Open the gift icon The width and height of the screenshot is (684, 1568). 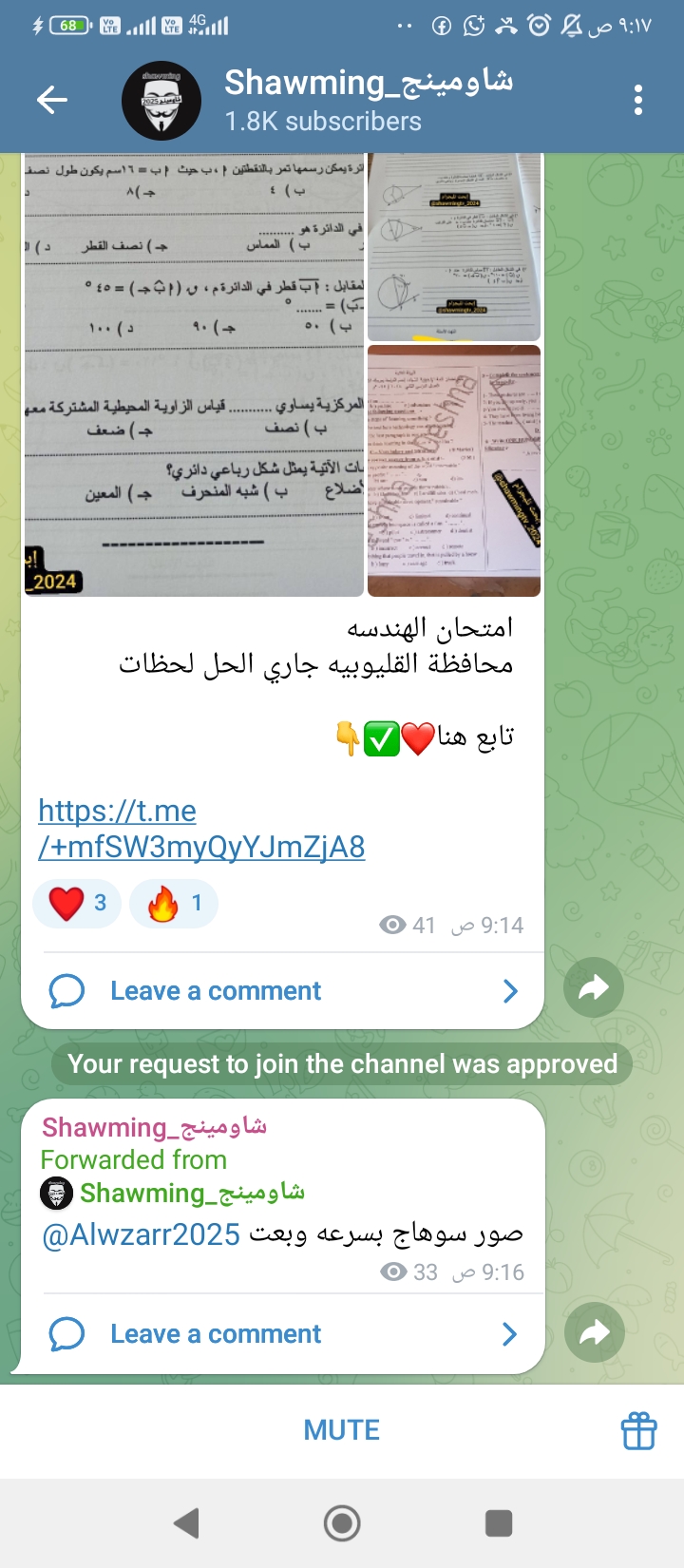click(x=638, y=1430)
